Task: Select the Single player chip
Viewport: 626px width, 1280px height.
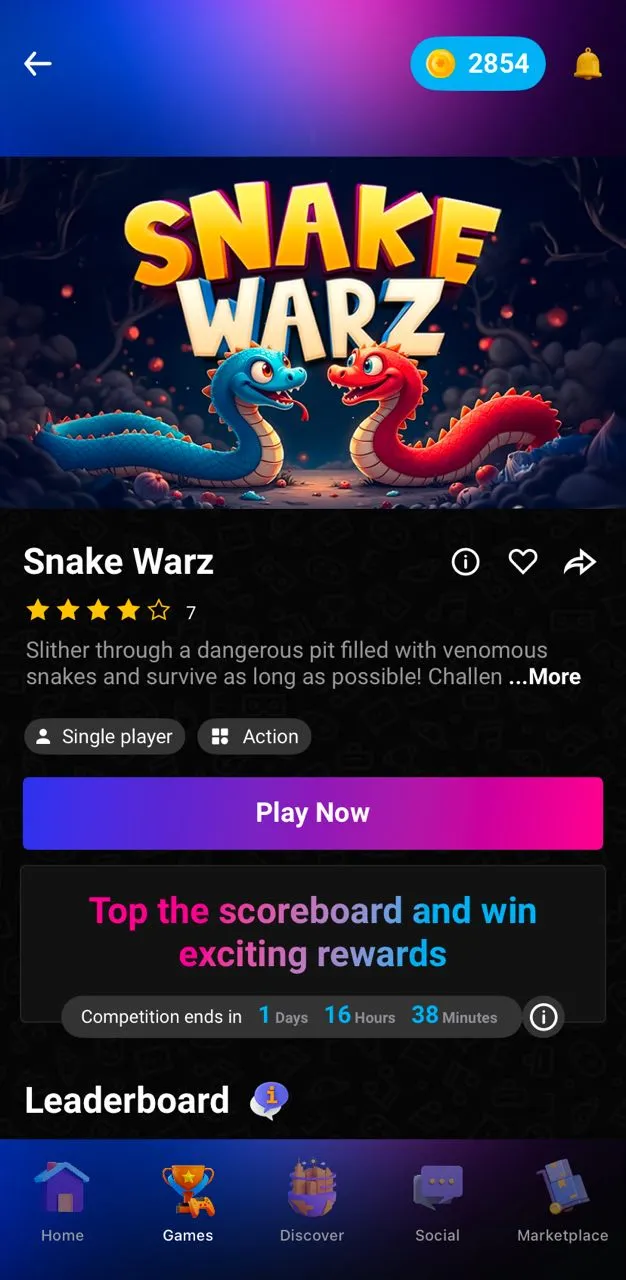Action: tap(105, 737)
